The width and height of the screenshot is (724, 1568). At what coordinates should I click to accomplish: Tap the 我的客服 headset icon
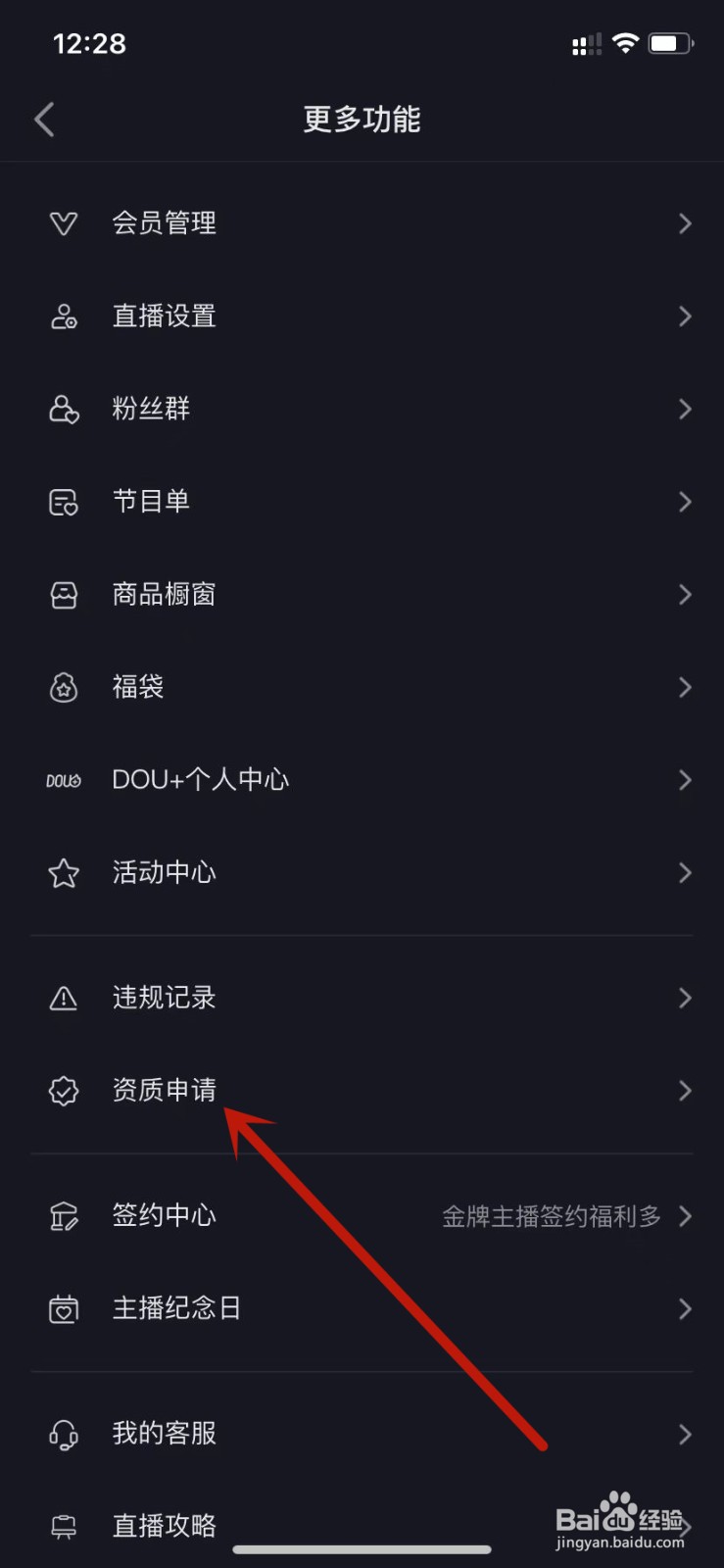pyautogui.click(x=64, y=1433)
